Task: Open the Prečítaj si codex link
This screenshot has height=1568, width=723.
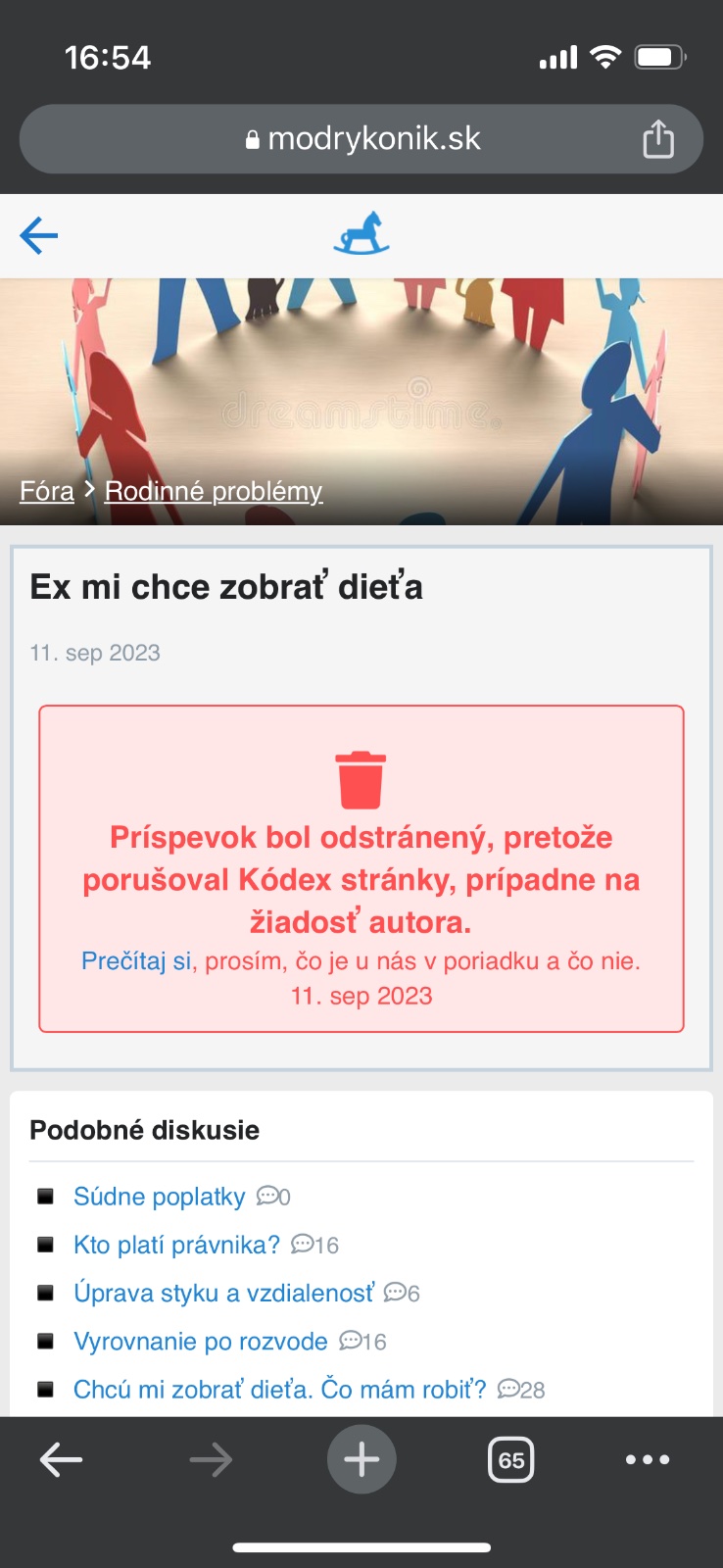Action: click(136, 960)
